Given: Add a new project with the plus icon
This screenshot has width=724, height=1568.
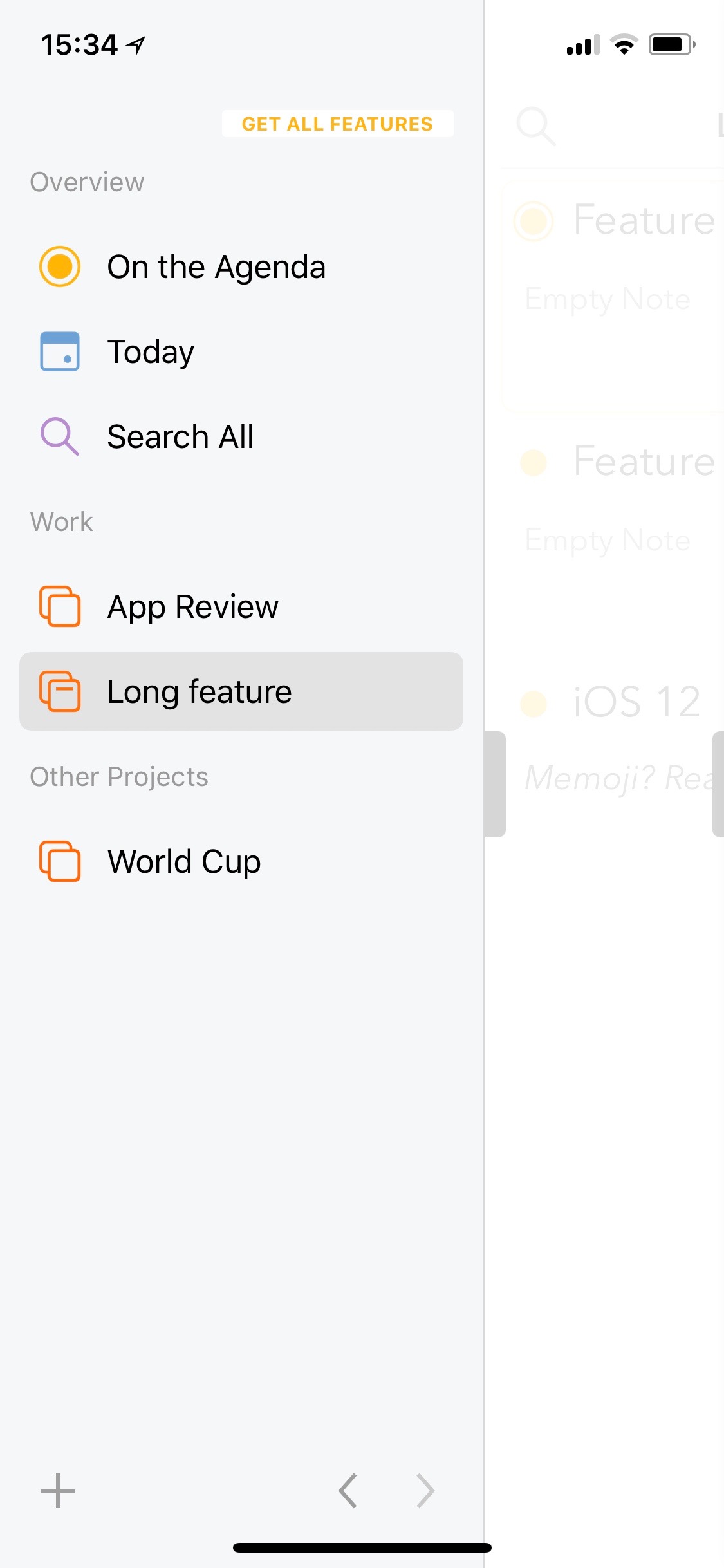Looking at the screenshot, I should (x=58, y=1491).
